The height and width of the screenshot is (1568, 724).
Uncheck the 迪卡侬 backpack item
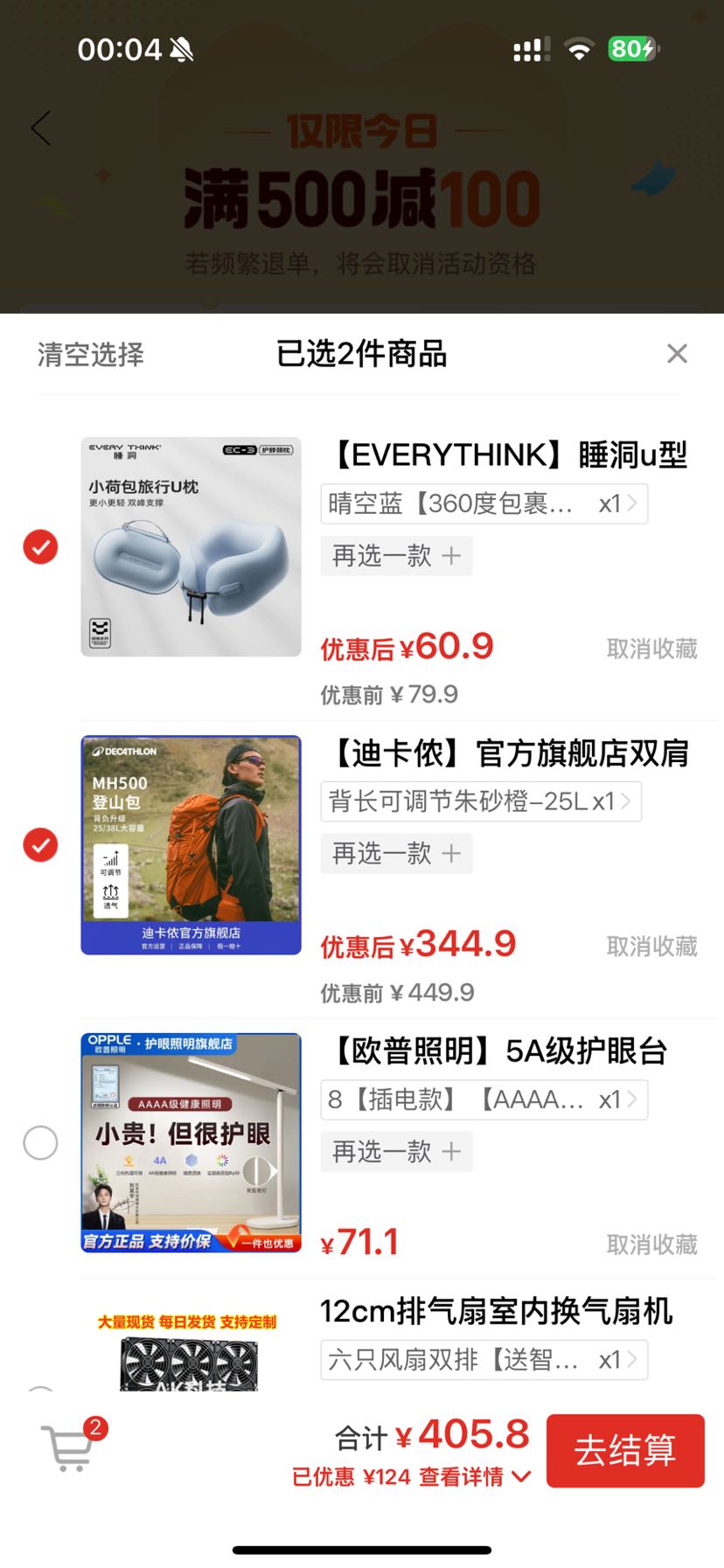40,845
